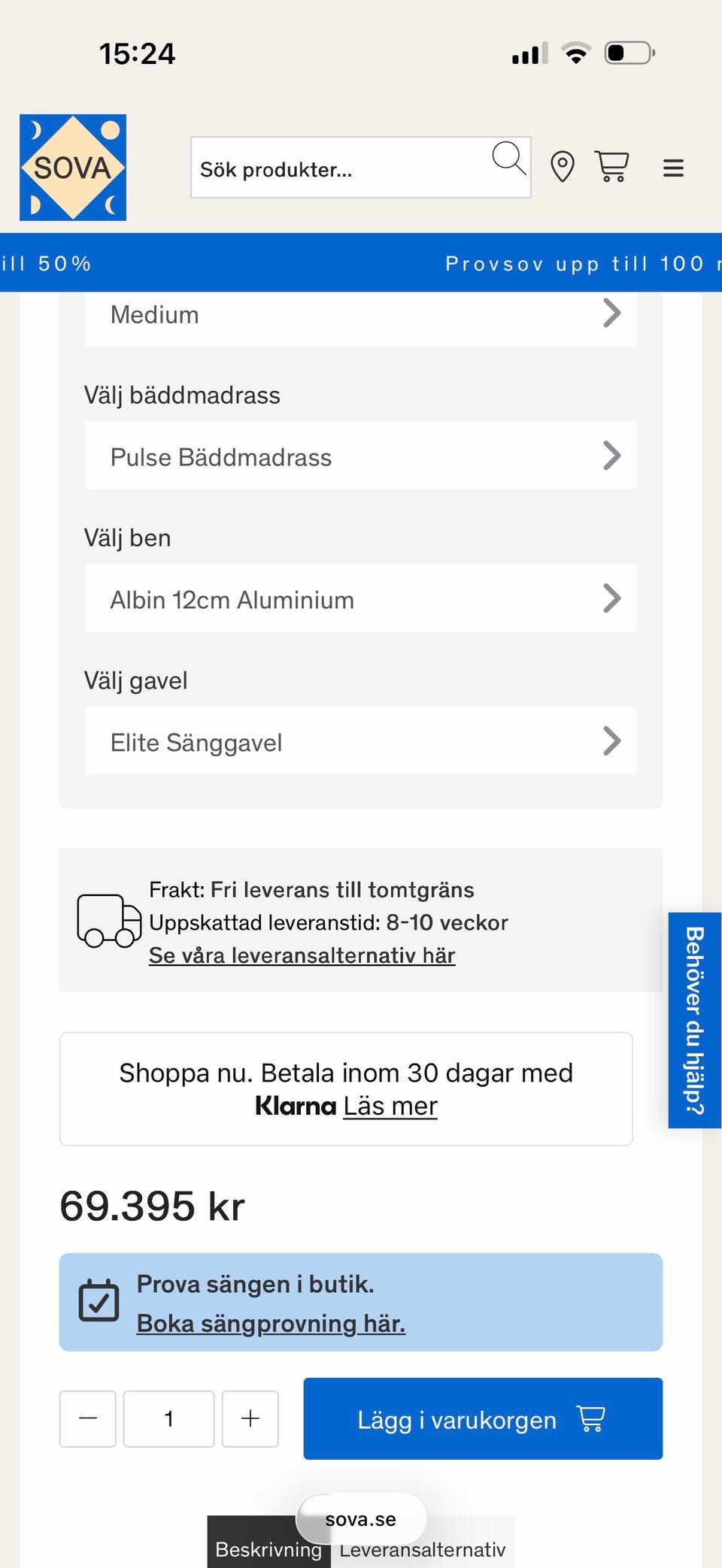This screenshot has width=722, height=1568.
Task: Open the Elite Sänggavel headboard selector
Action: [x=361, y=741]
